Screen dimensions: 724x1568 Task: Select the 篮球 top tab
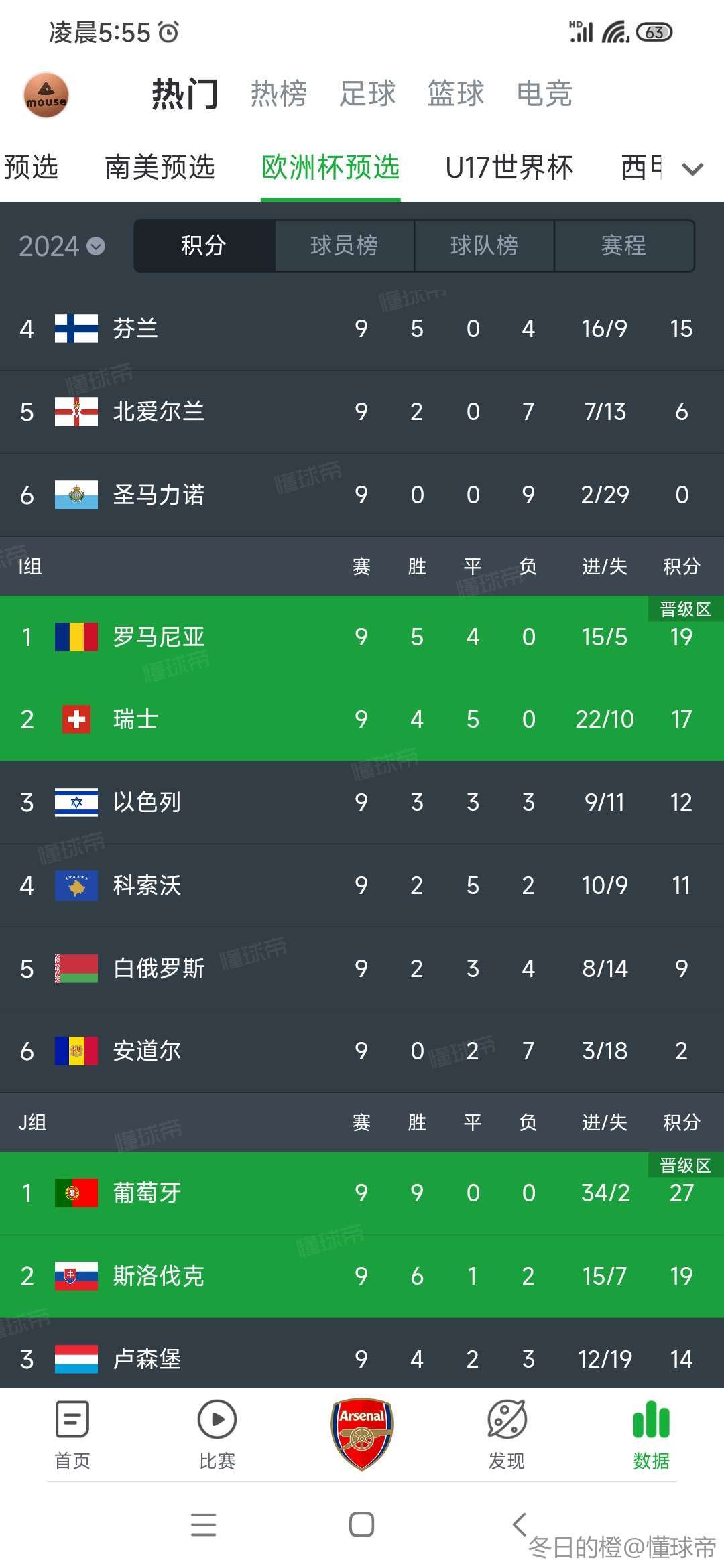tap(456, 93)
